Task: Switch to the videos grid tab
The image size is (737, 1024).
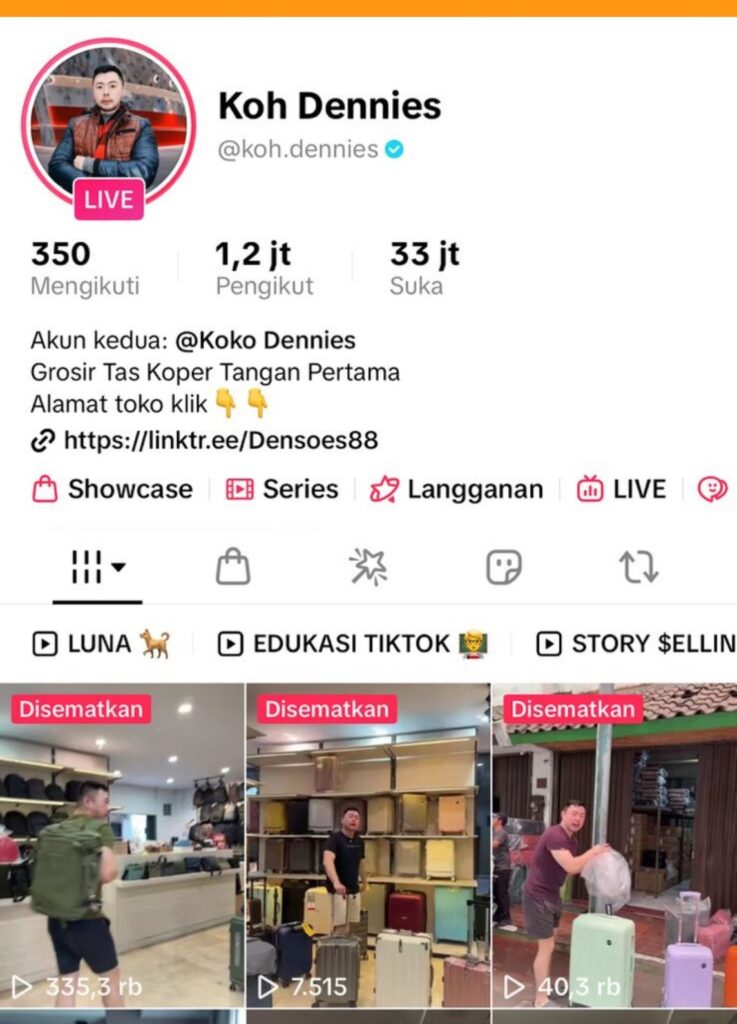Action: [97, 567]
